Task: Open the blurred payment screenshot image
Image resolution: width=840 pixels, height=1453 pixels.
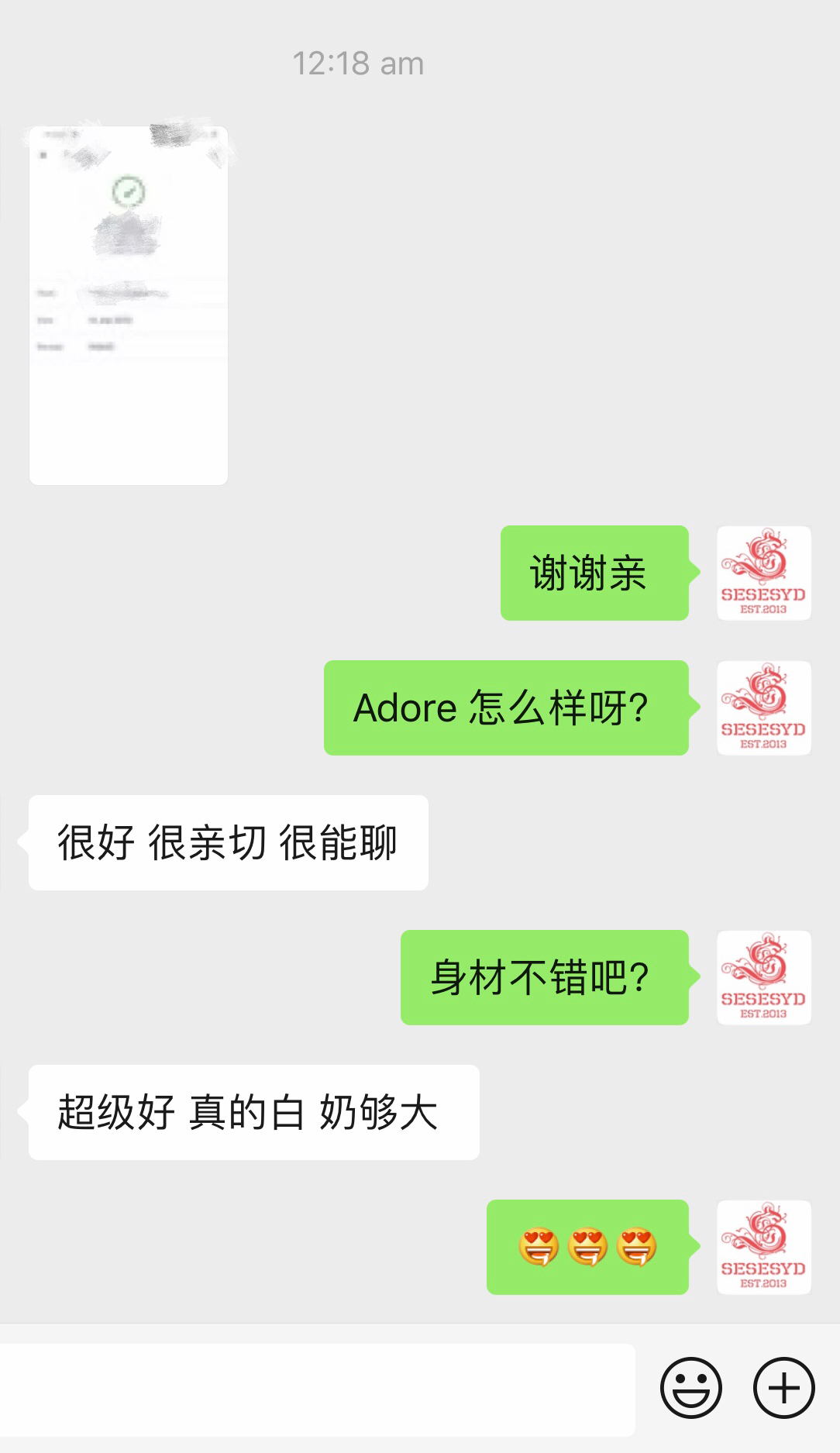Action: pos(129,305)
